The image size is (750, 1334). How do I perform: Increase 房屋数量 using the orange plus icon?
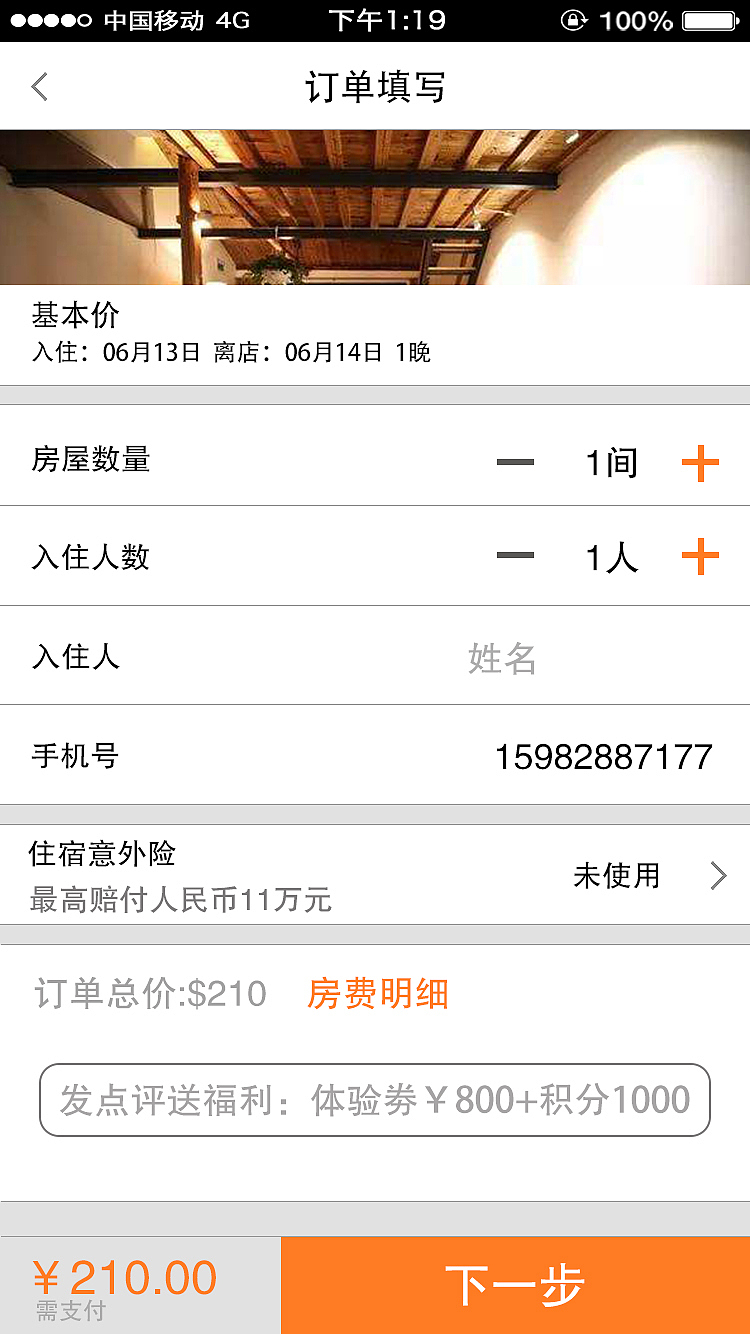point(700,461)
